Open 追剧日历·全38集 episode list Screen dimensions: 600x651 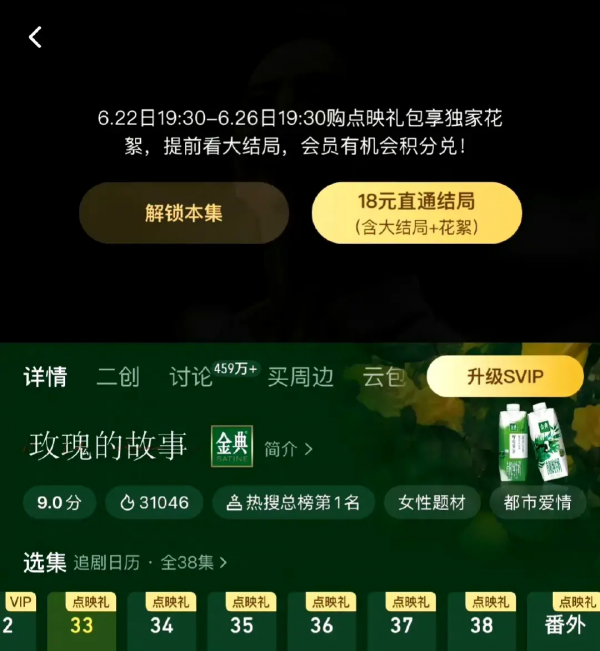click(150, 563)
